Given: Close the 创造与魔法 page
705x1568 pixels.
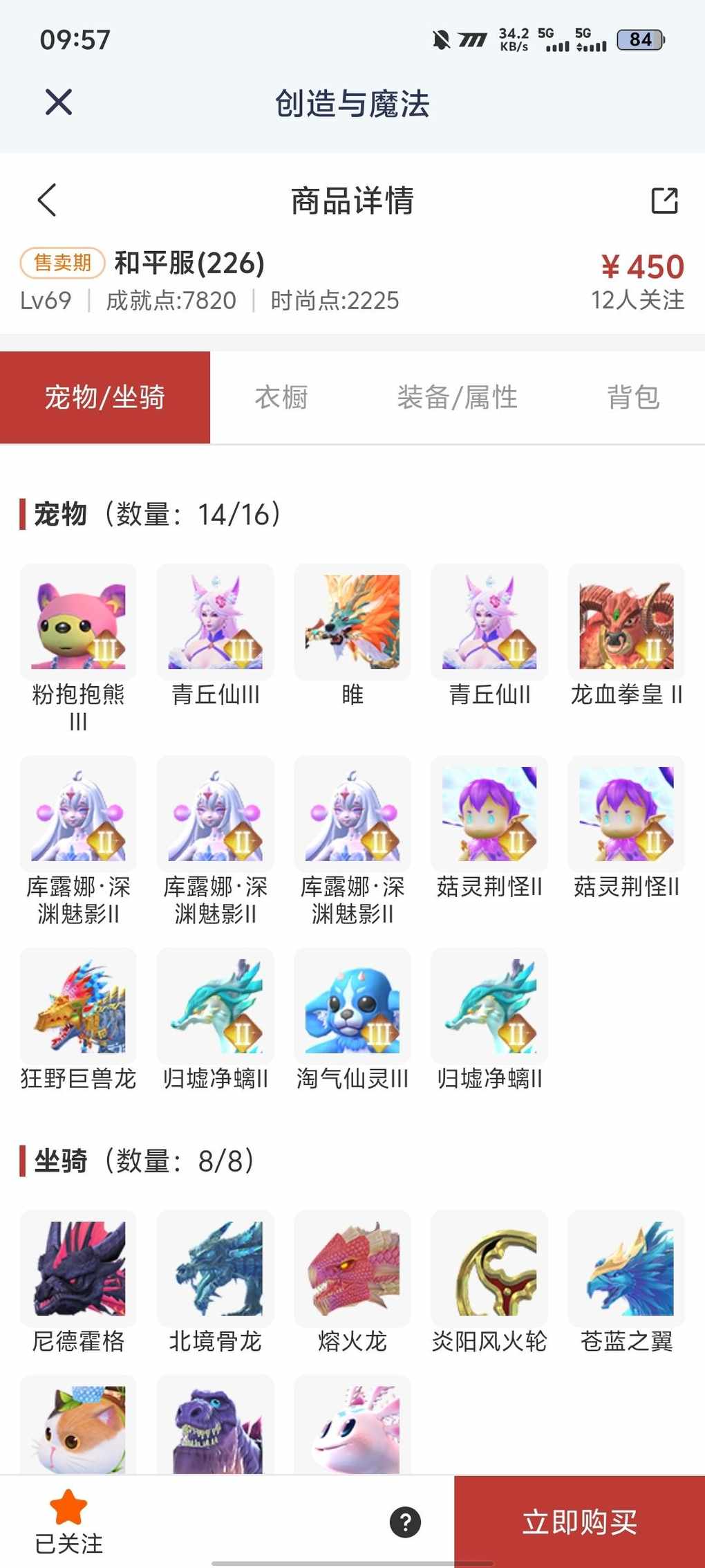Looking at the screenshot, I should click(x=59, y=102).
